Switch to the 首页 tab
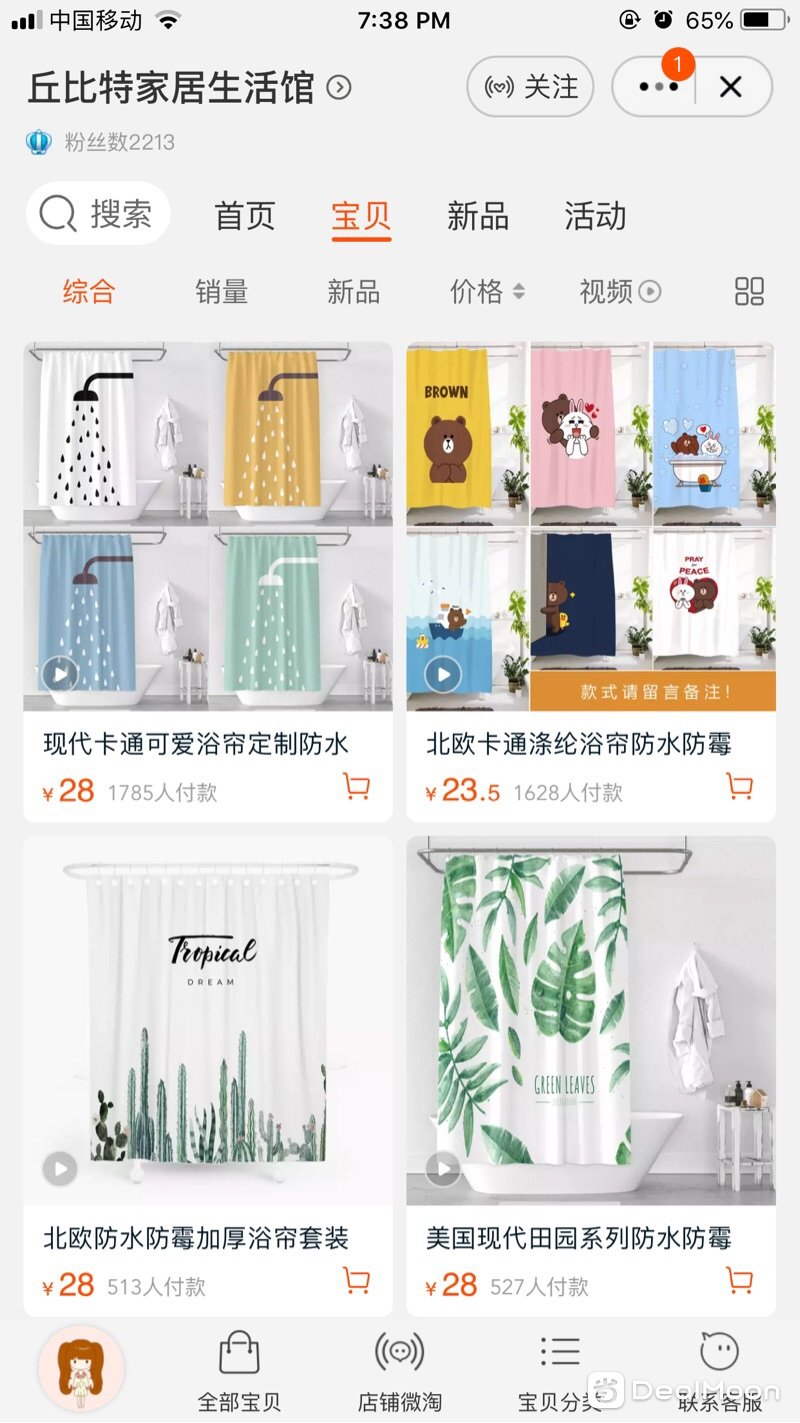Viewport: 800px width, 1423px height. [244, 216]
